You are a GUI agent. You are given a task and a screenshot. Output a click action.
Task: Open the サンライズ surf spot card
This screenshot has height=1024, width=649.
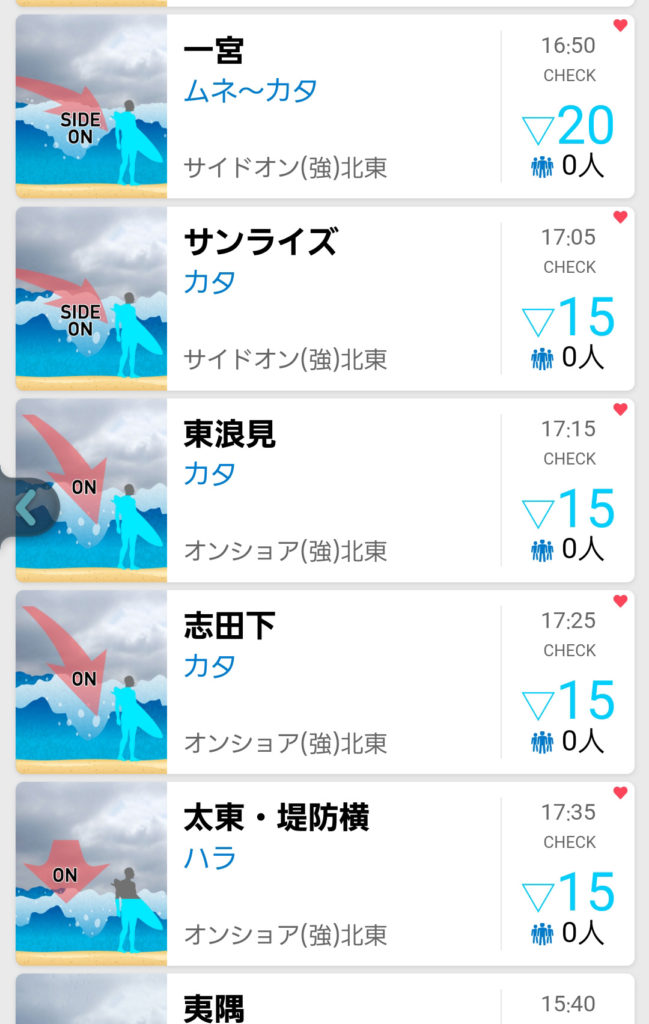[330, 298]
